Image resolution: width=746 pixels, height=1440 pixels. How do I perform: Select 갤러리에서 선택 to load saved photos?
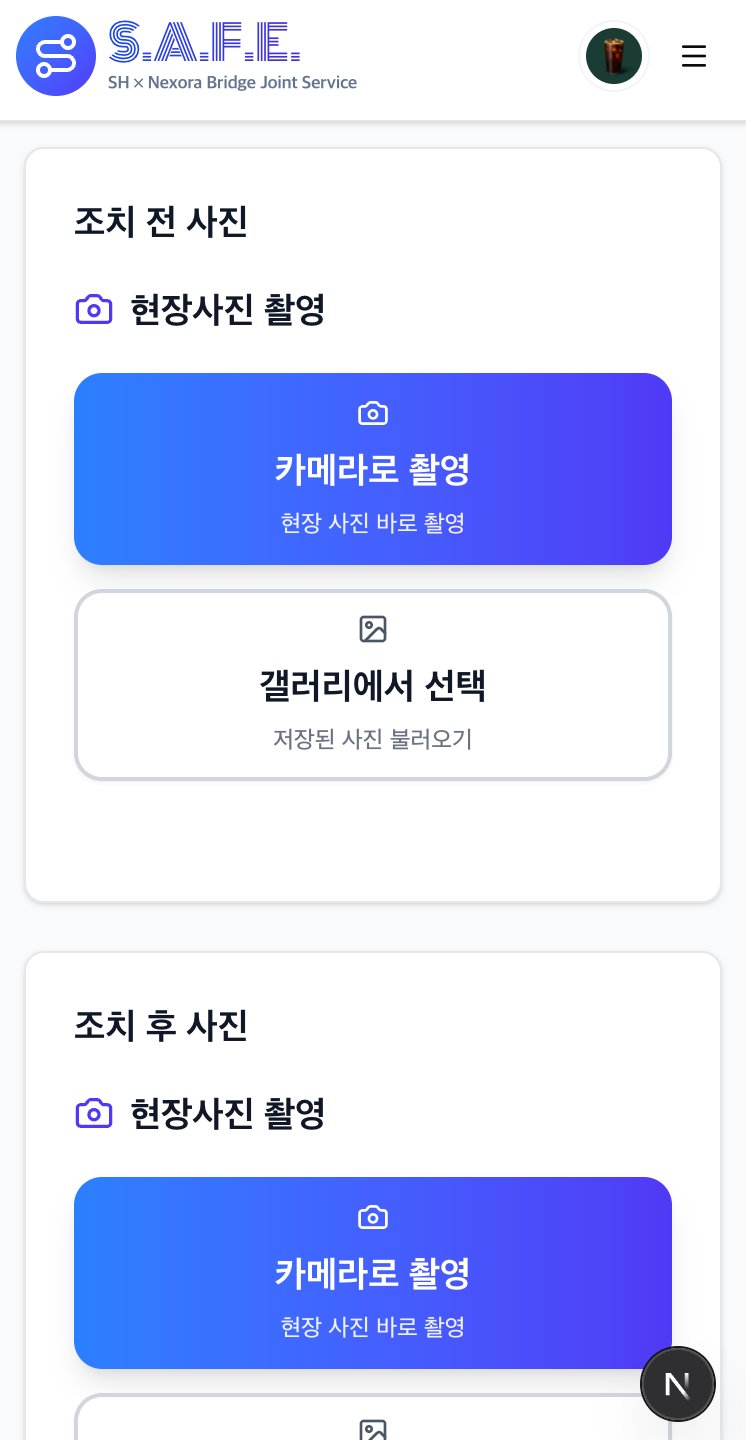(372, 685)
